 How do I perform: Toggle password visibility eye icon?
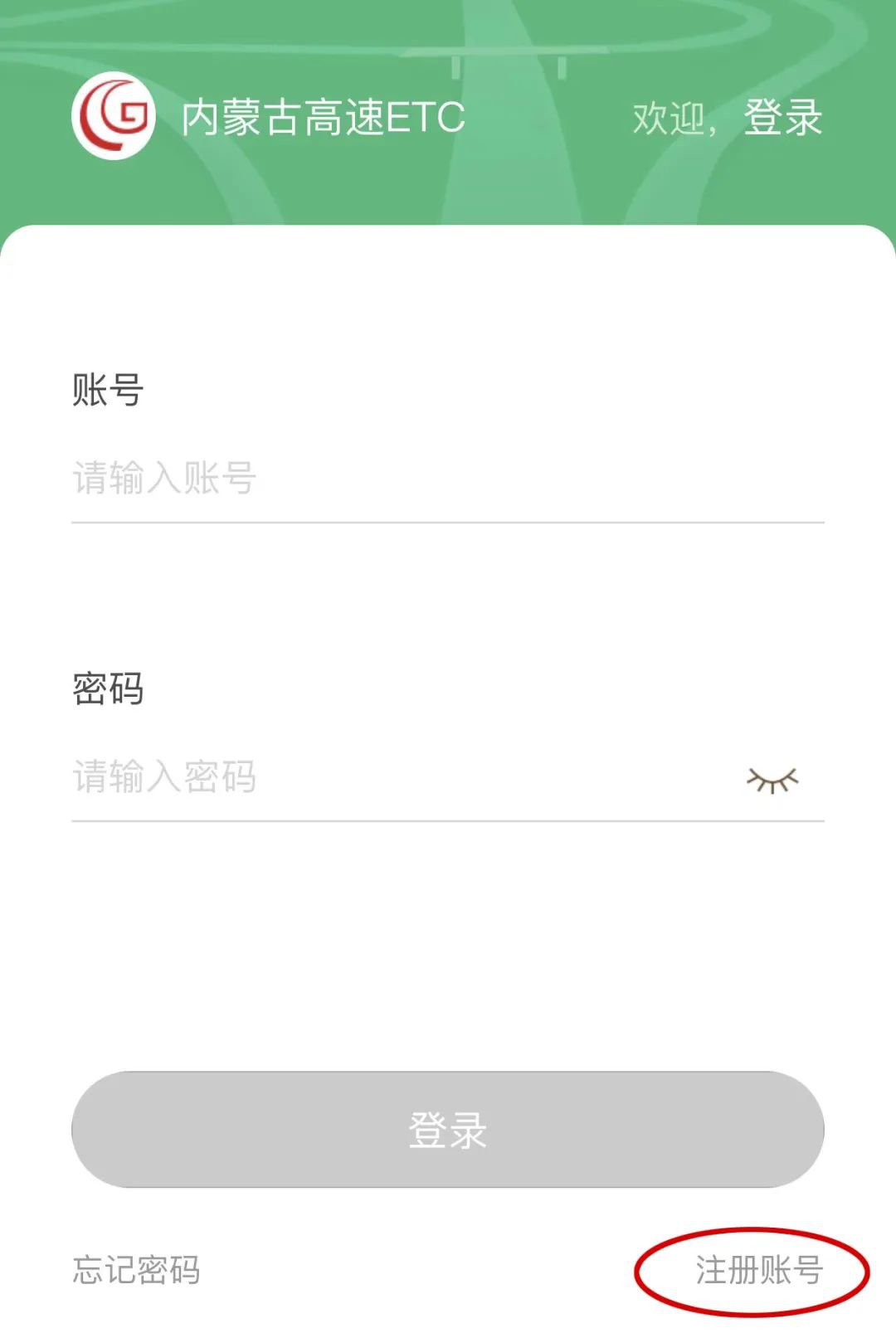[x=772, y=780]
